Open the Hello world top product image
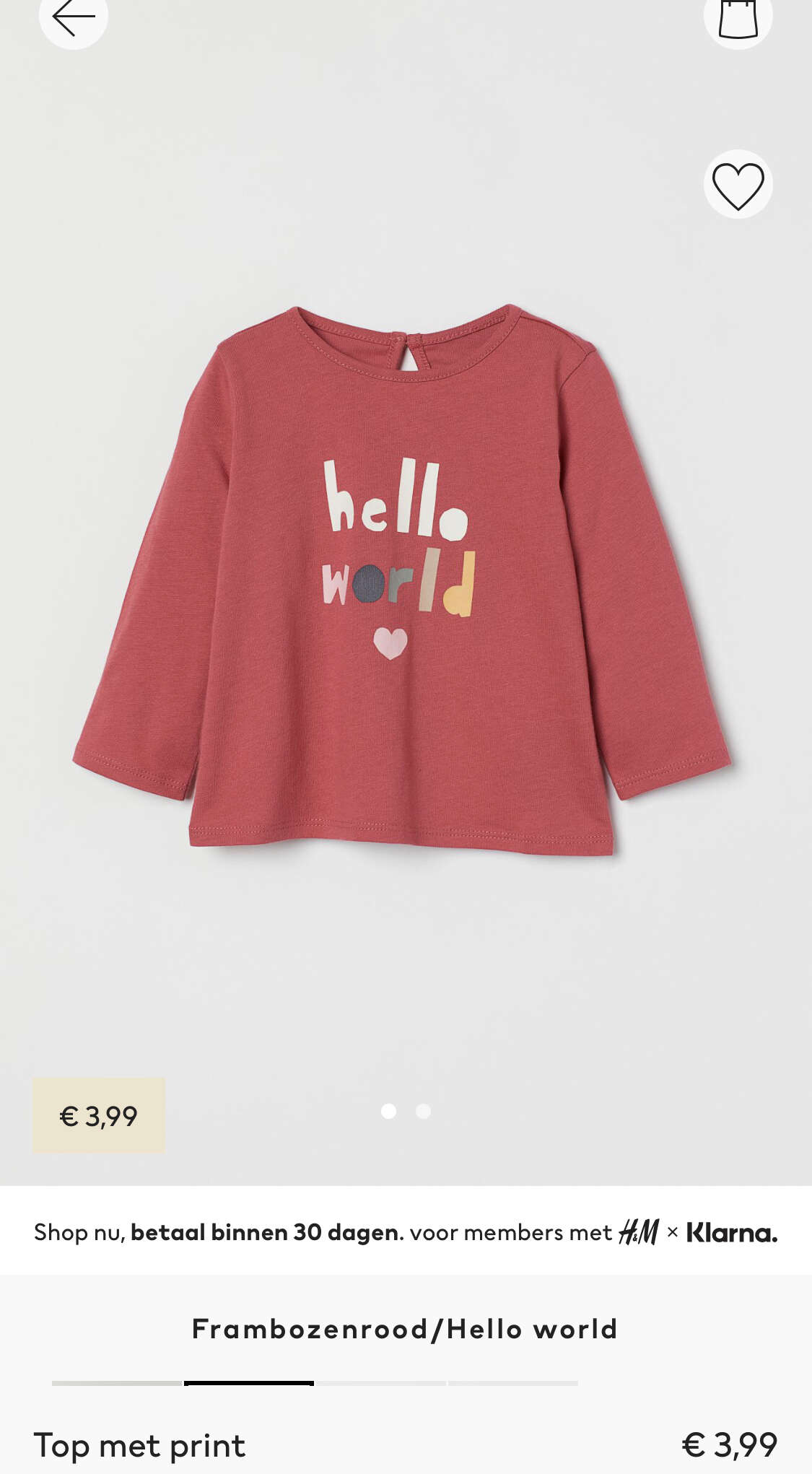 (x=402, y=581)
